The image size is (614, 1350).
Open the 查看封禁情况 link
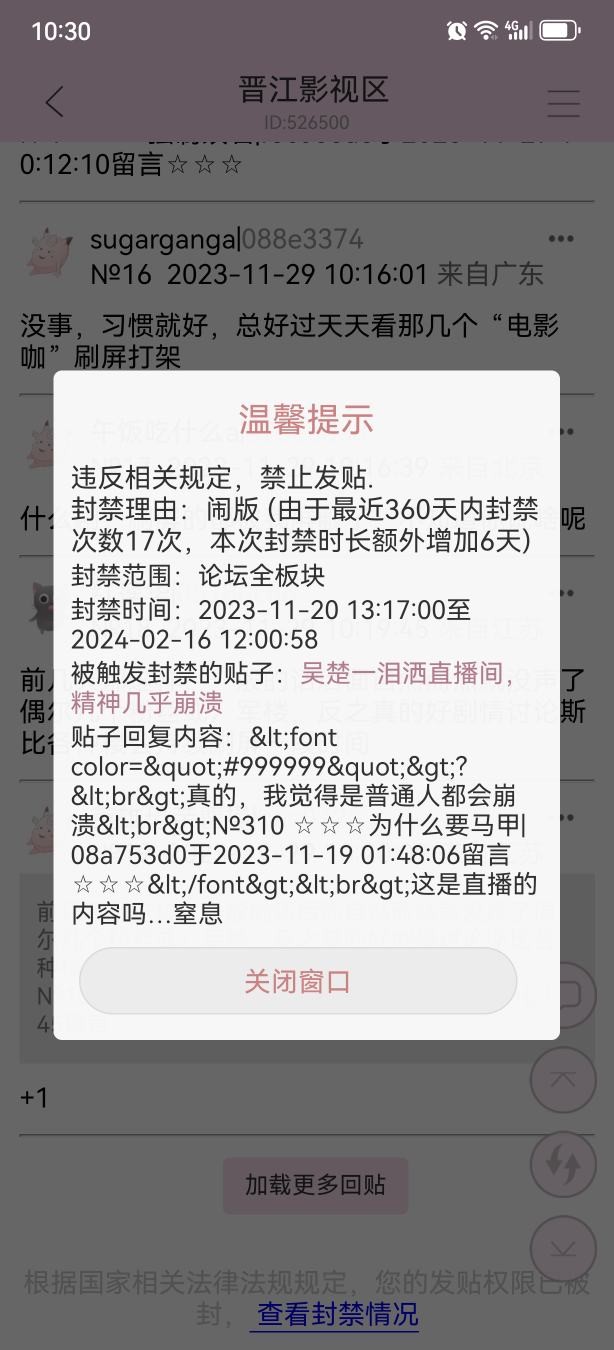pyautogui.click(x=338, y=1313)
